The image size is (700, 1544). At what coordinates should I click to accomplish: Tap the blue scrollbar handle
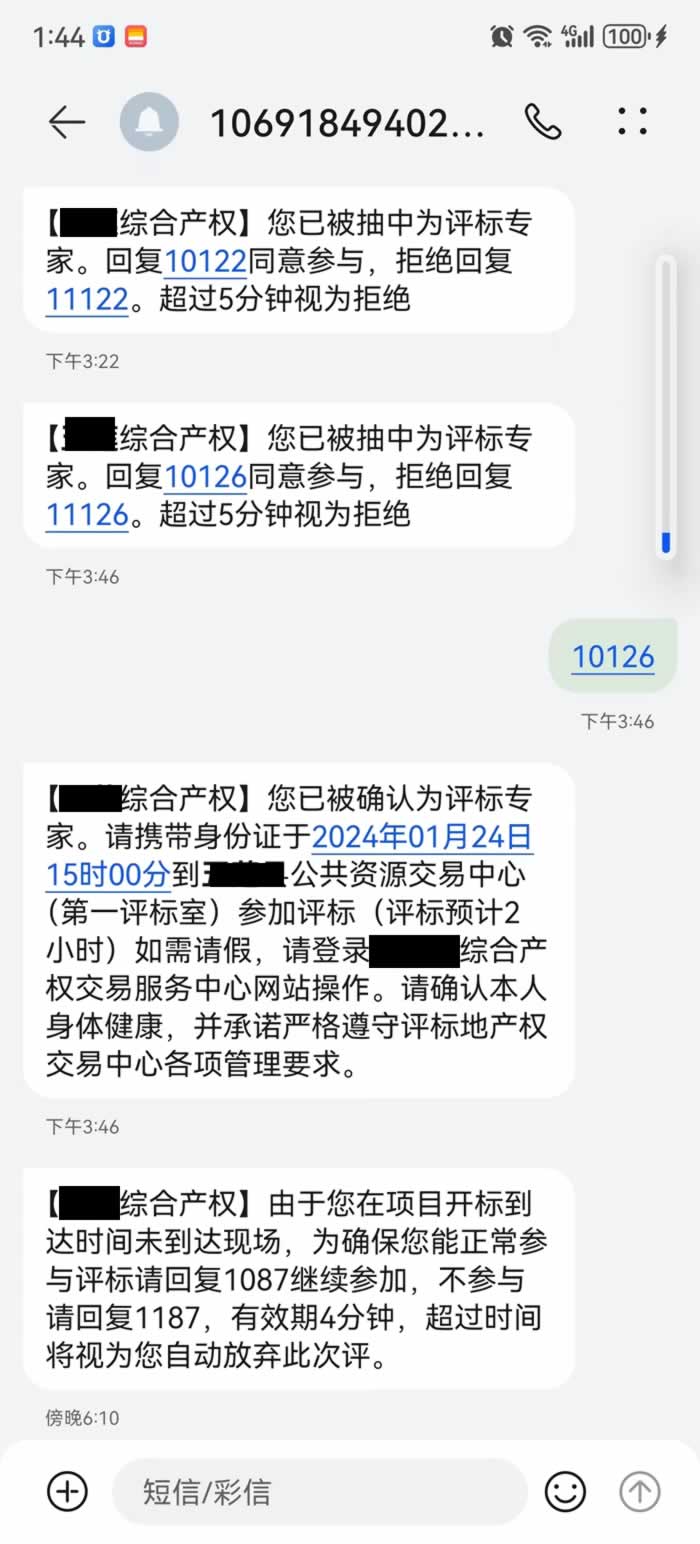[x=666, y=543]
